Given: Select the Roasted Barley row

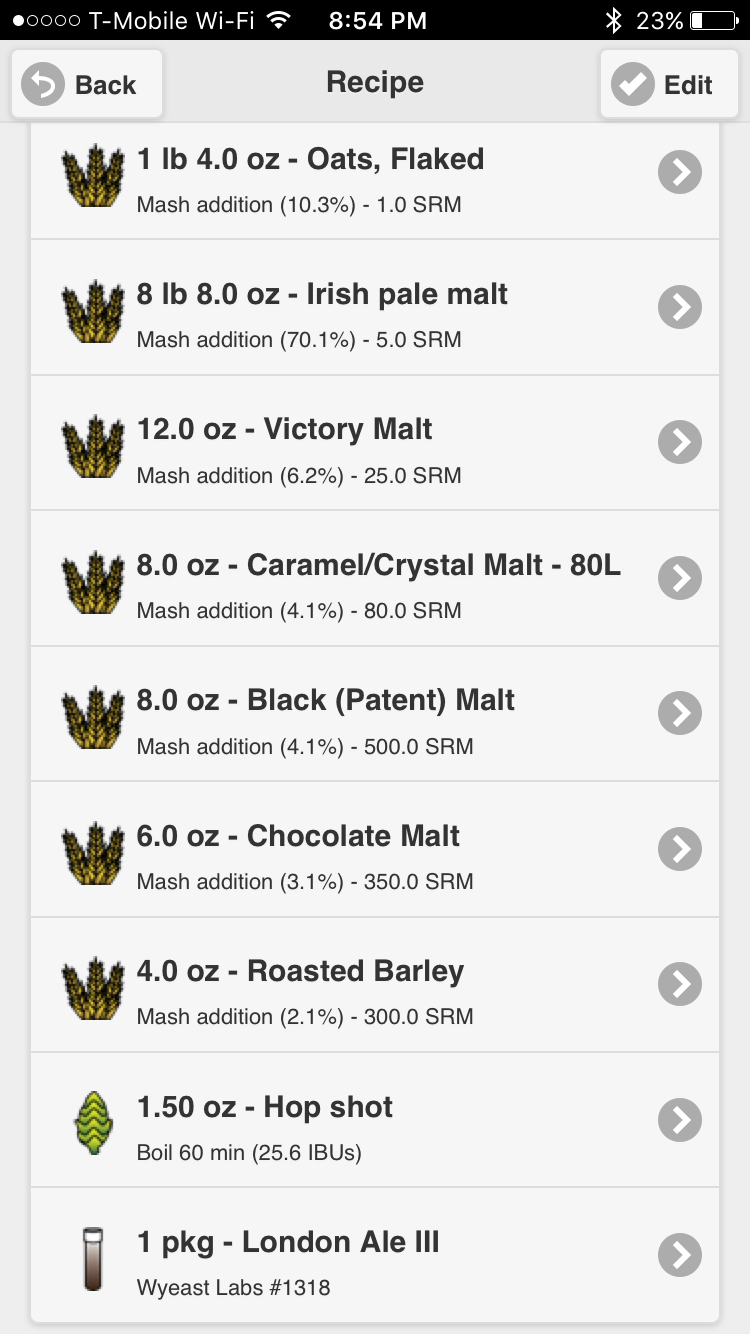Looking at the screenshot, I should point(375,985).
